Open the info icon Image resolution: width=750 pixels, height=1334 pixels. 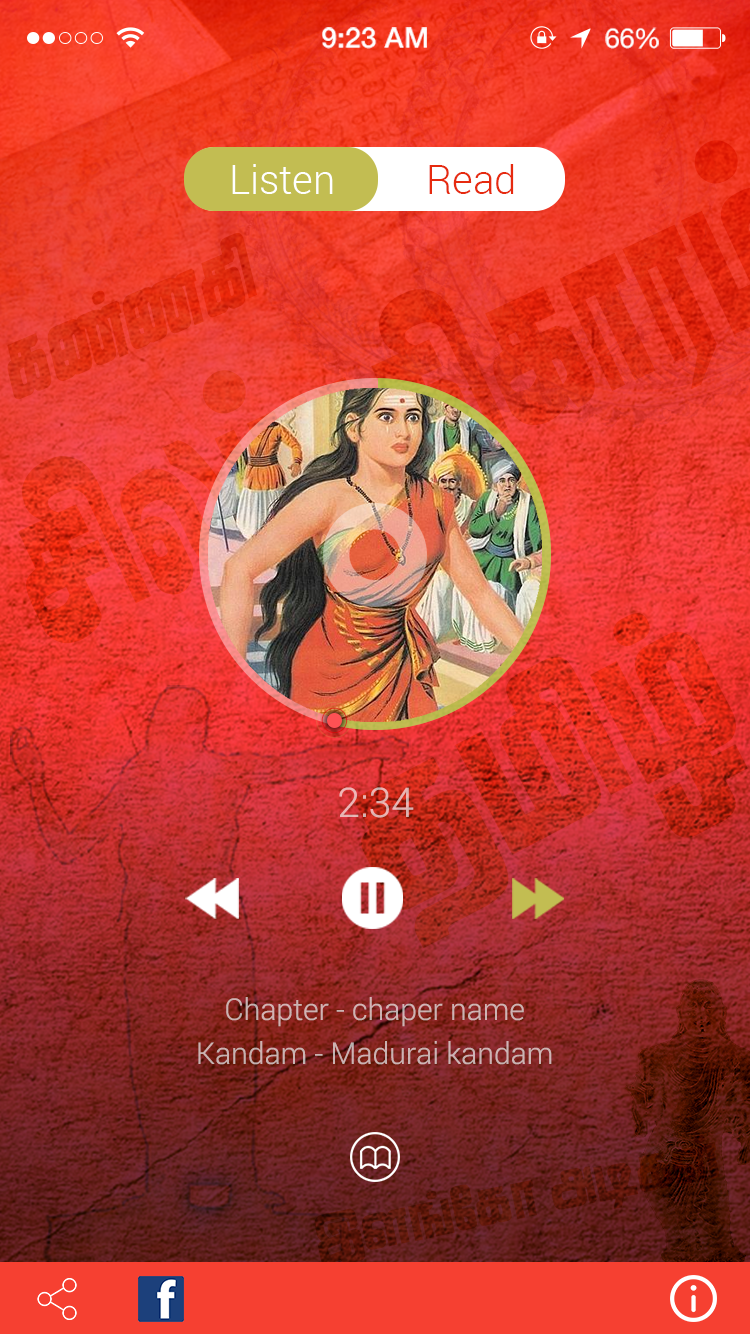coord(693,1299)
